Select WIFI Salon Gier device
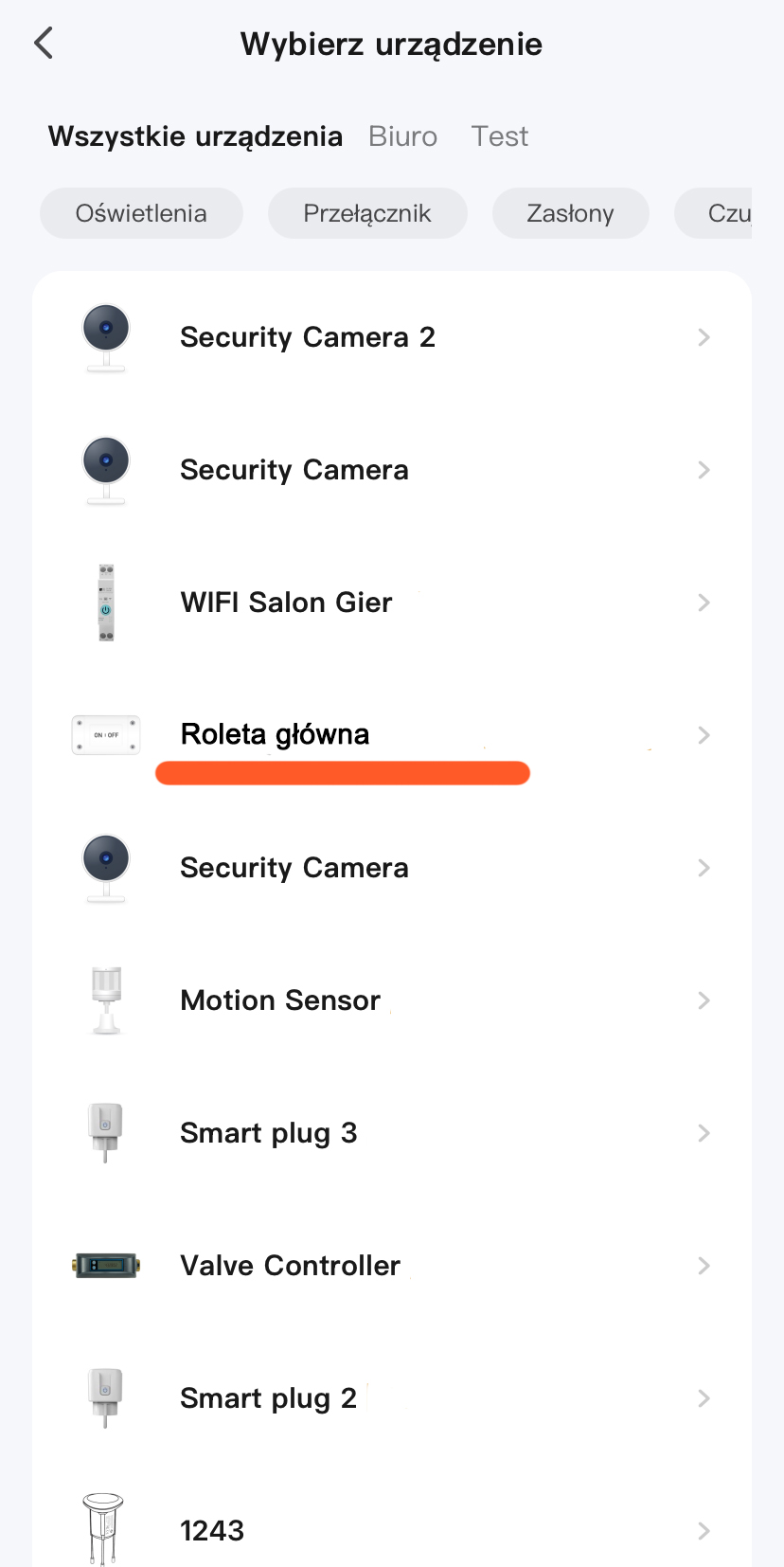 391,603
